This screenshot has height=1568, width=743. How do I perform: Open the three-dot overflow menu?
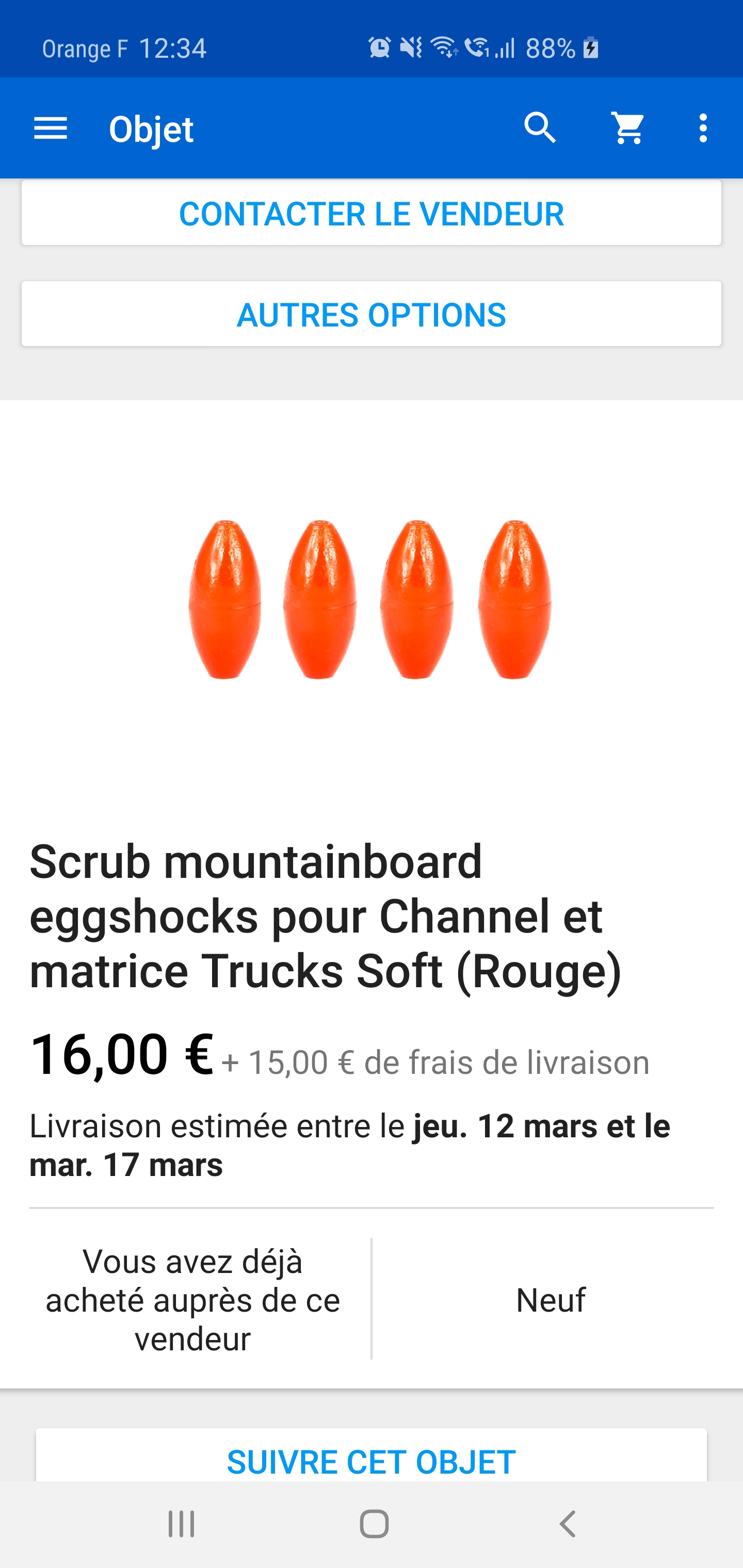703,128
